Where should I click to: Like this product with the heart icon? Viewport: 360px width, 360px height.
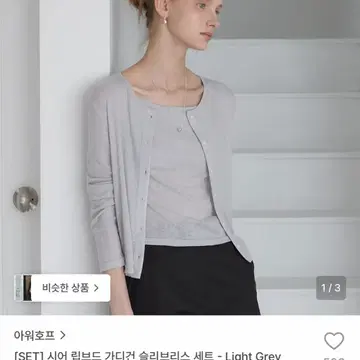[x=334, y=341]
